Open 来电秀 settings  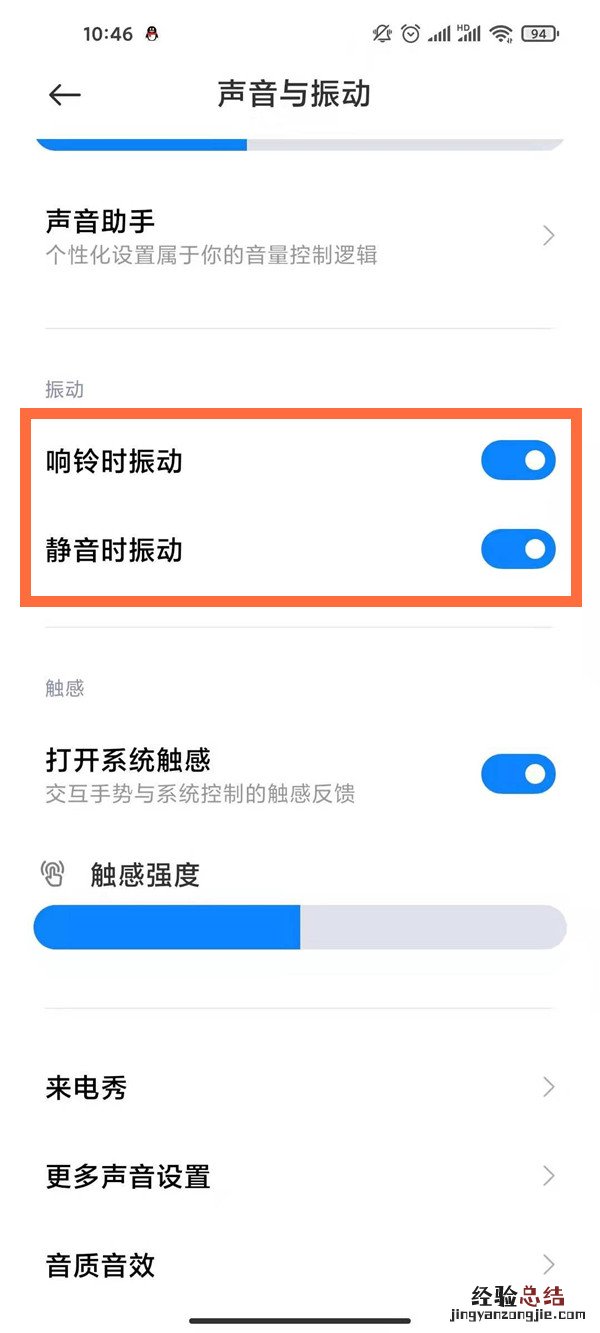point(298,1087)
